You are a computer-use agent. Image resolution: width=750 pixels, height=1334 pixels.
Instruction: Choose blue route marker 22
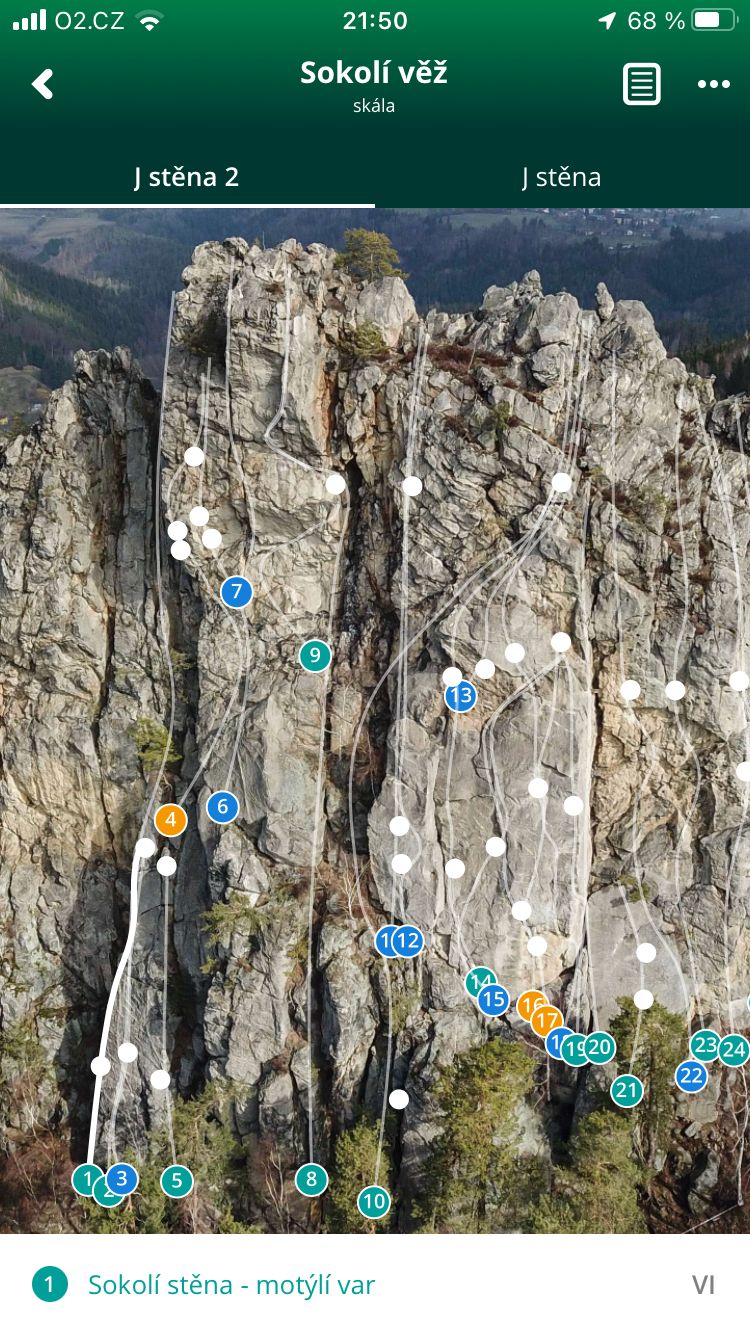691,1076
